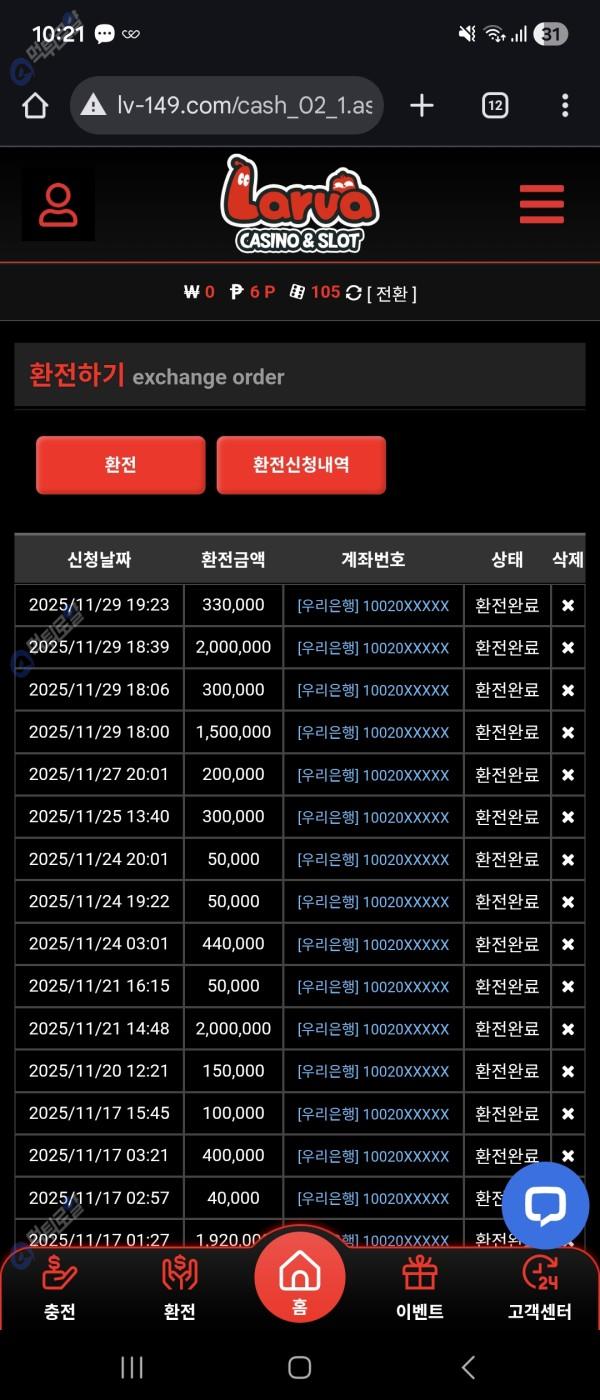
Task: Select the 환전 button
Action: click(x=120, y=465)
